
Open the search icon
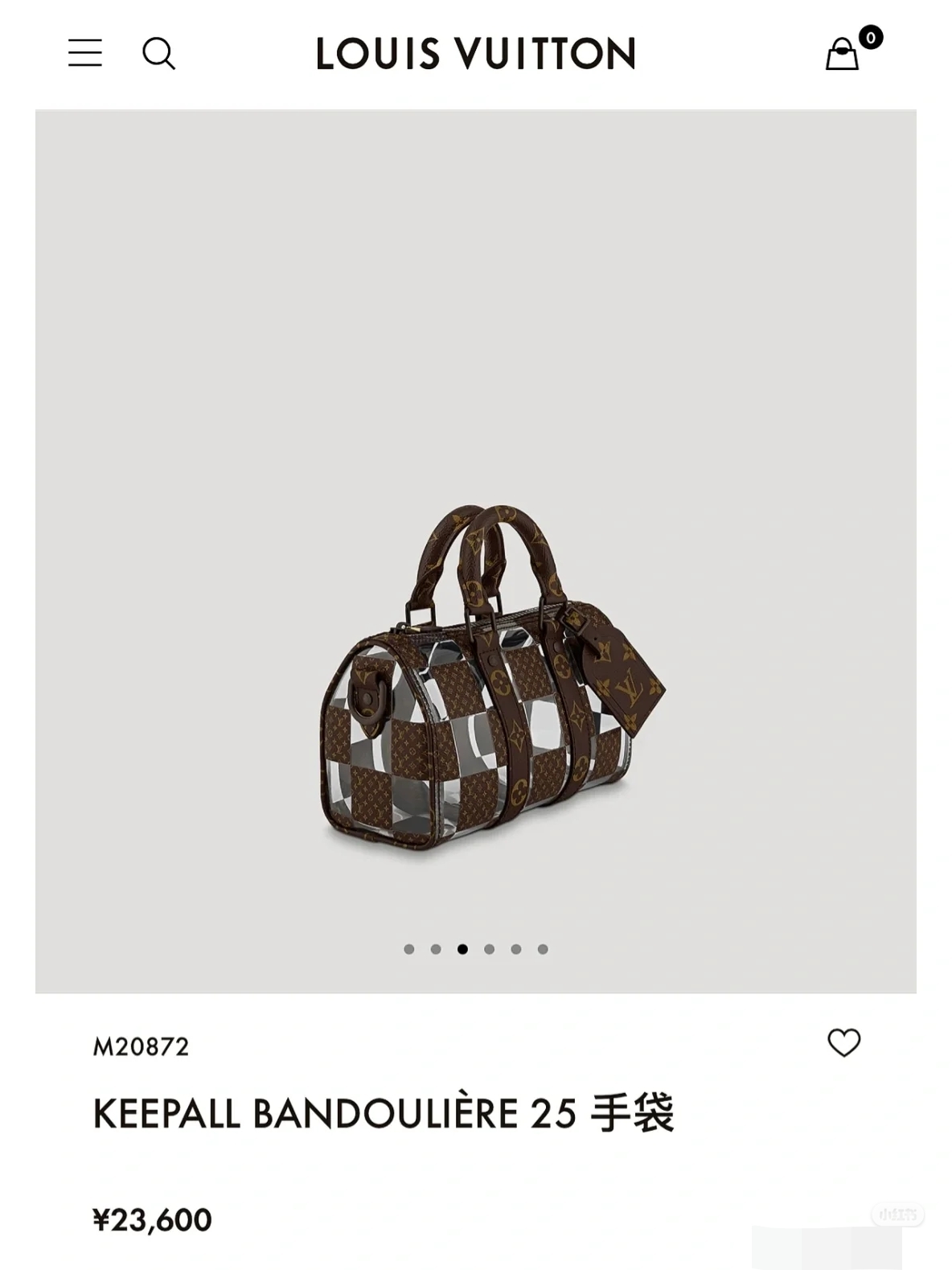(158, 54)
